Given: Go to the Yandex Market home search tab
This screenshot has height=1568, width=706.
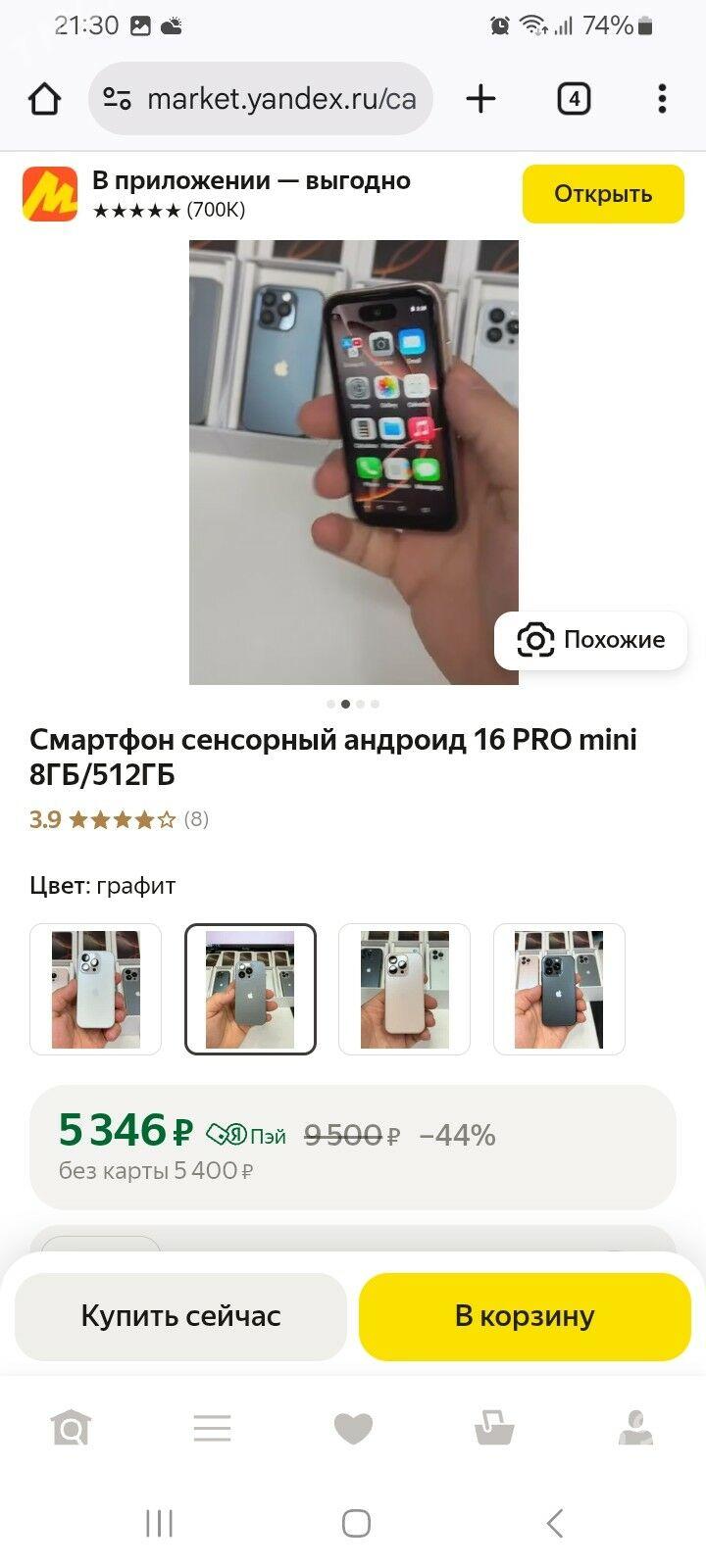Looking at the screenshot, I should [x=71, y=1428].
